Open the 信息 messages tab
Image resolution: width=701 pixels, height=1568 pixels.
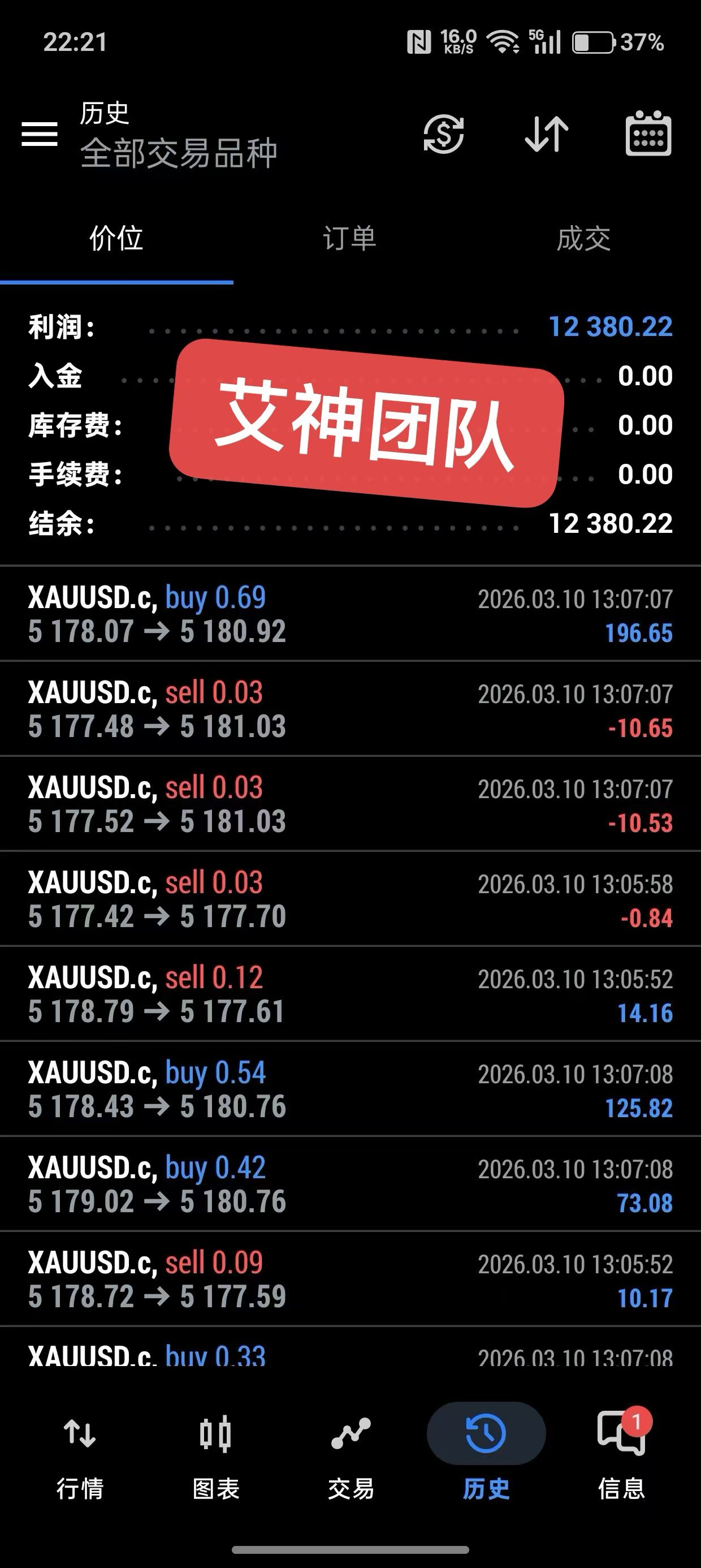click(621, 1454)
